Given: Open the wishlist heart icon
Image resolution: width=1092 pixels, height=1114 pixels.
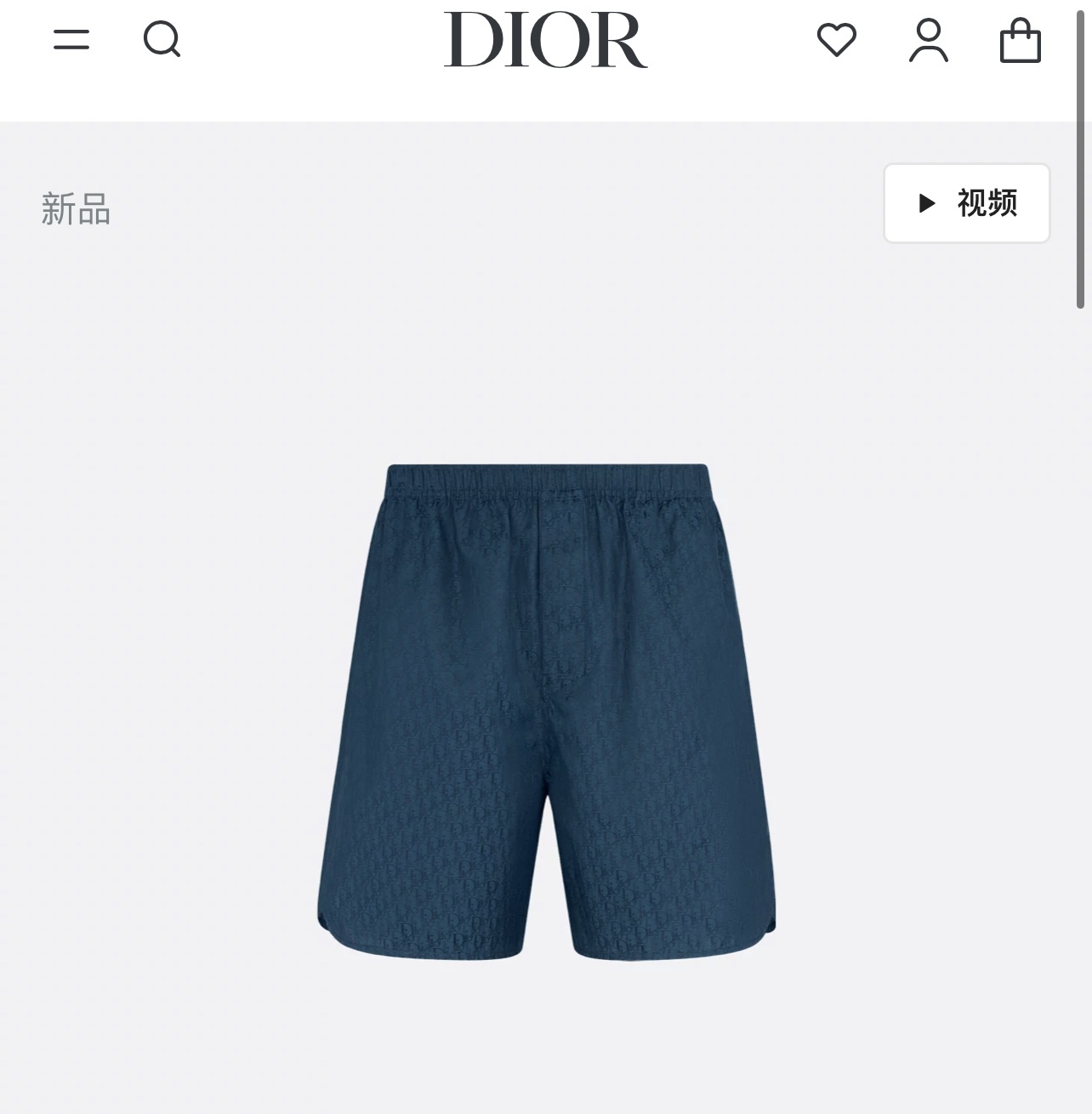Looking at the screenshot, I should (x=836, y=40).
